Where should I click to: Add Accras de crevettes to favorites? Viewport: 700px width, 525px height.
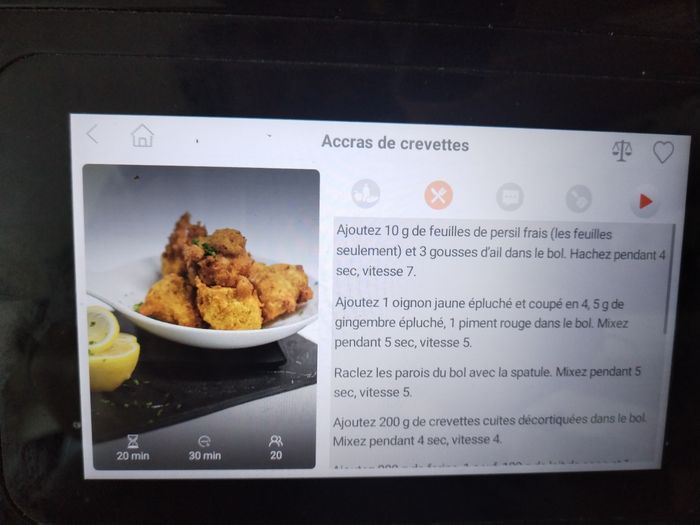tap(663, 152)
